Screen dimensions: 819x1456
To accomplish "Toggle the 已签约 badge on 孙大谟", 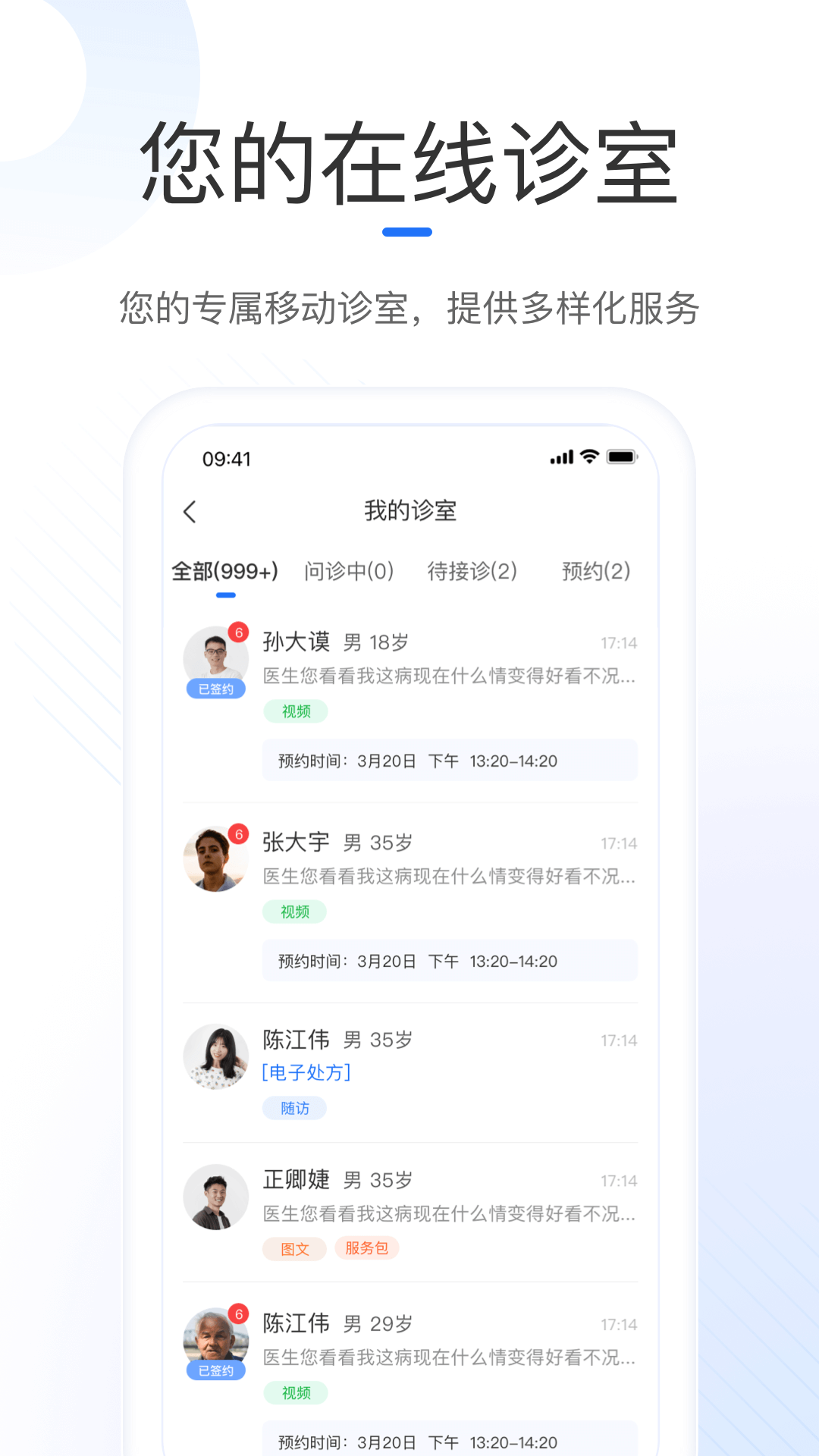I will pyautogui.click(x=215, y=689).
